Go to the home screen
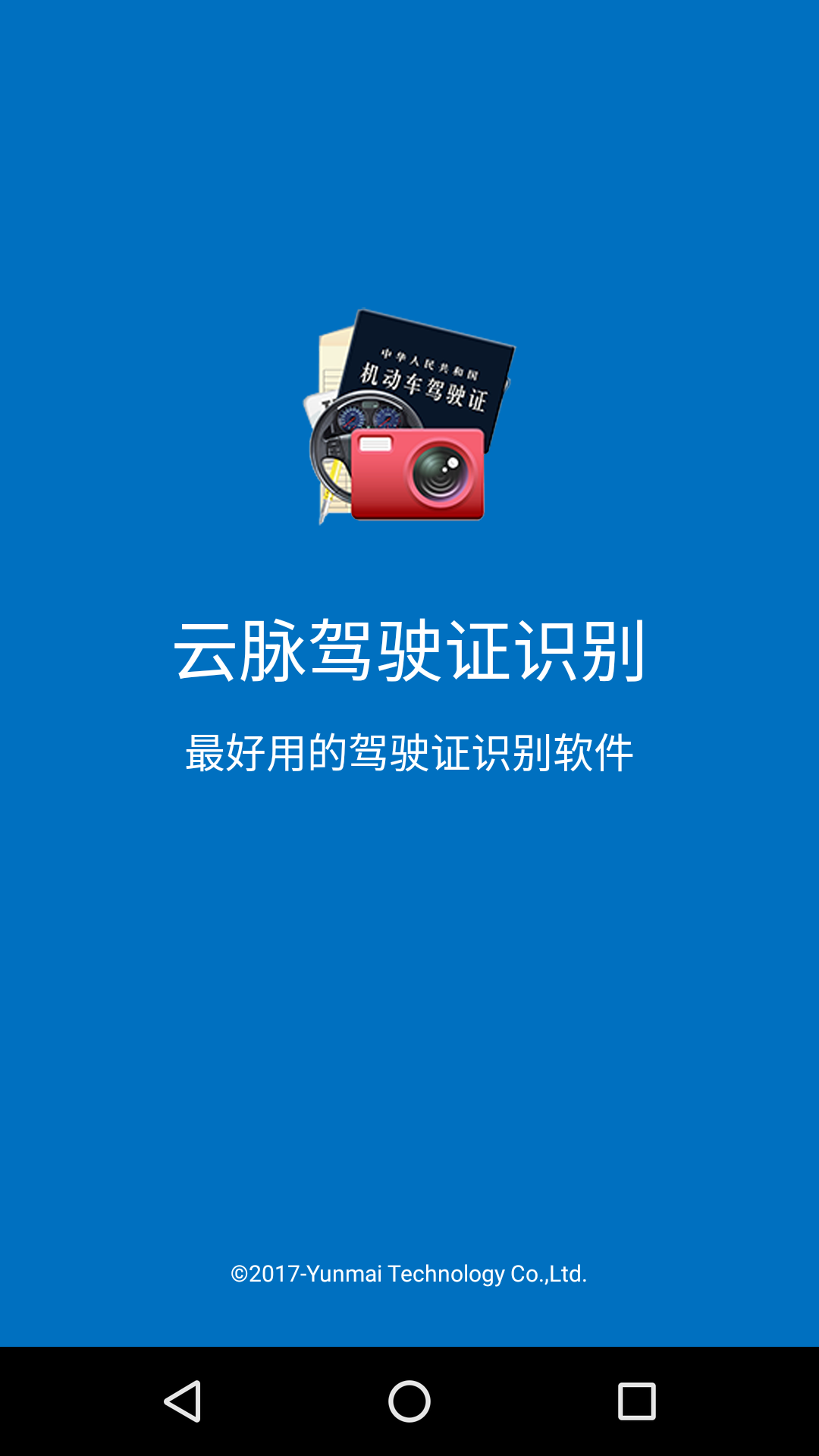The height and width of the screenshot is (1456, 819). tap(409, 1401)
